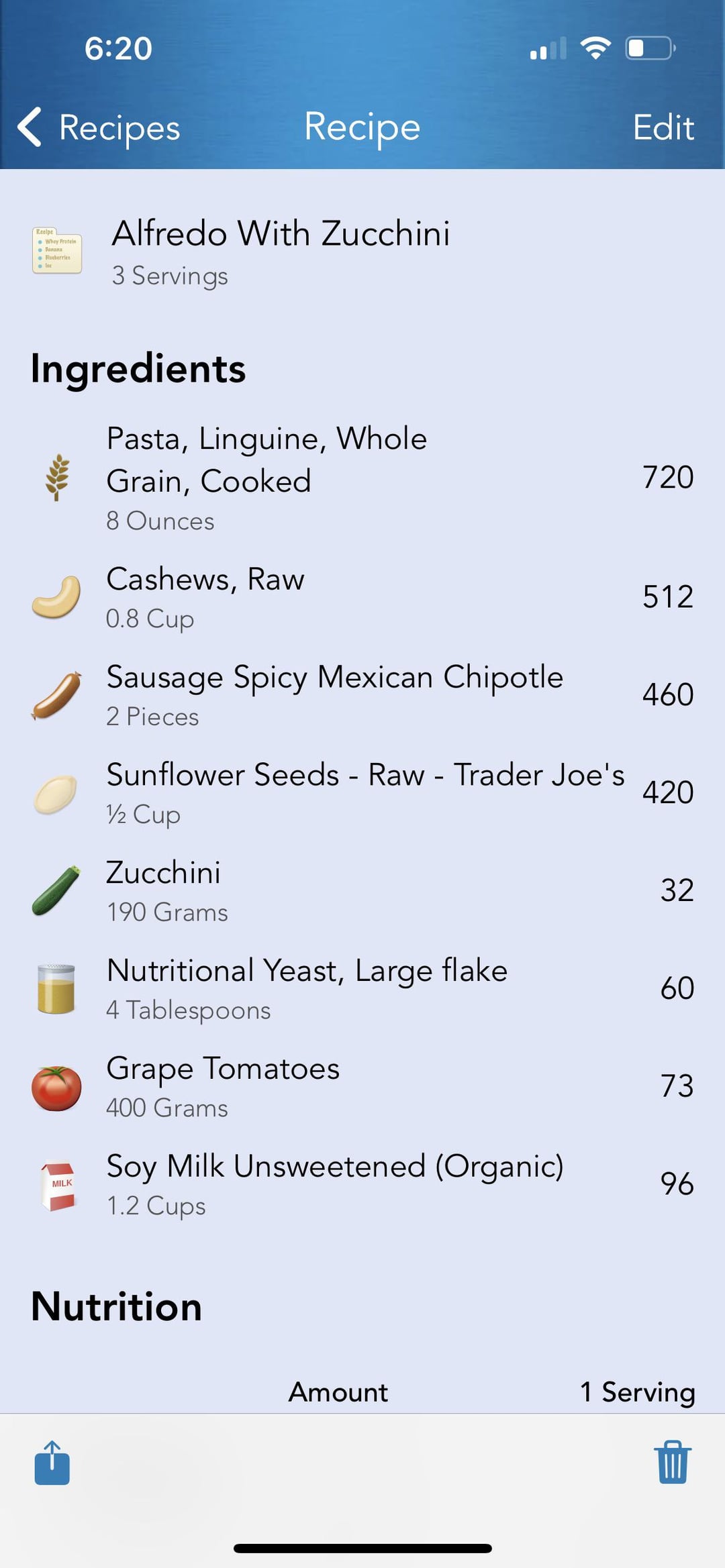
Task: Open Soy Milk Unsweetened (Organic) details
Action: coord(362,1185)
